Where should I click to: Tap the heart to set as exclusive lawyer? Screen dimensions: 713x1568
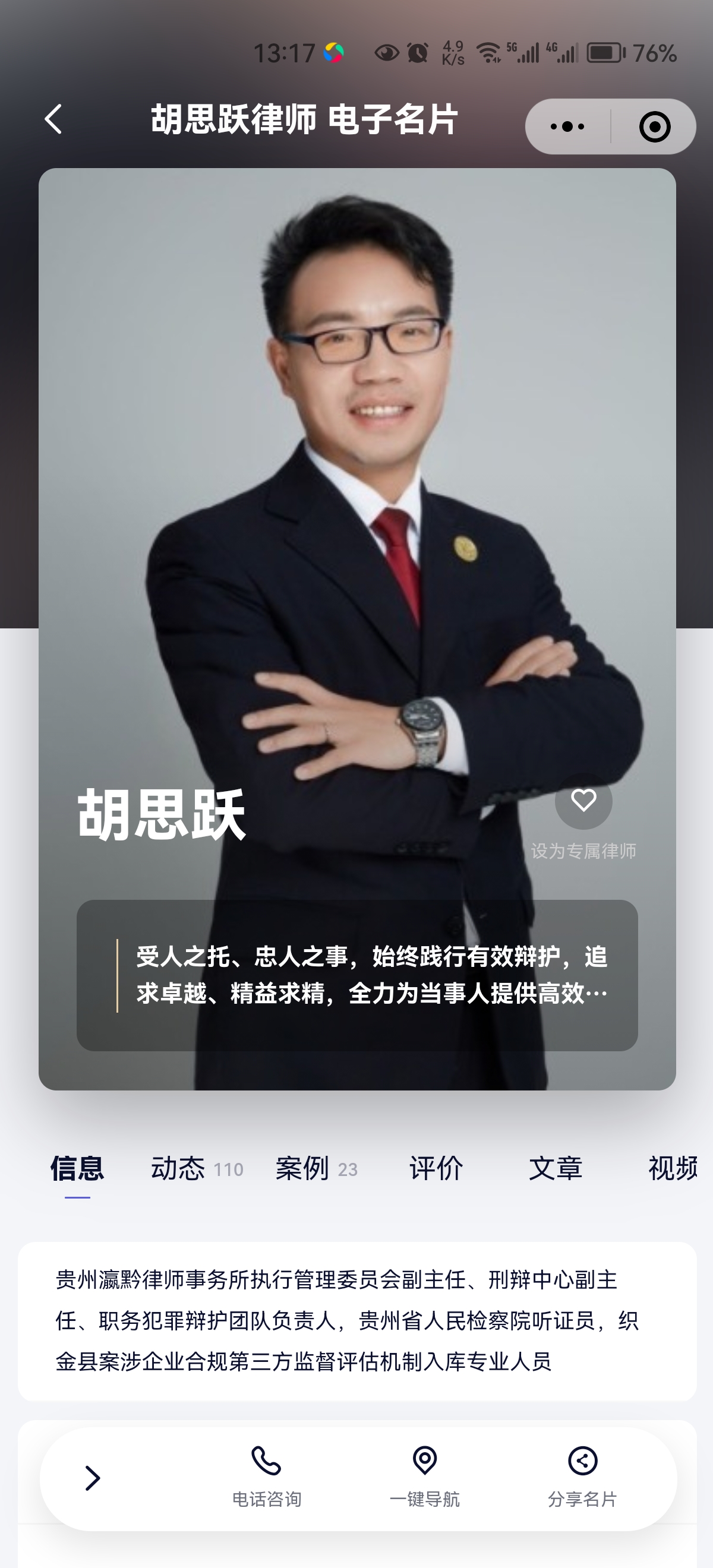pyautogui.click(x=583, y=801)
